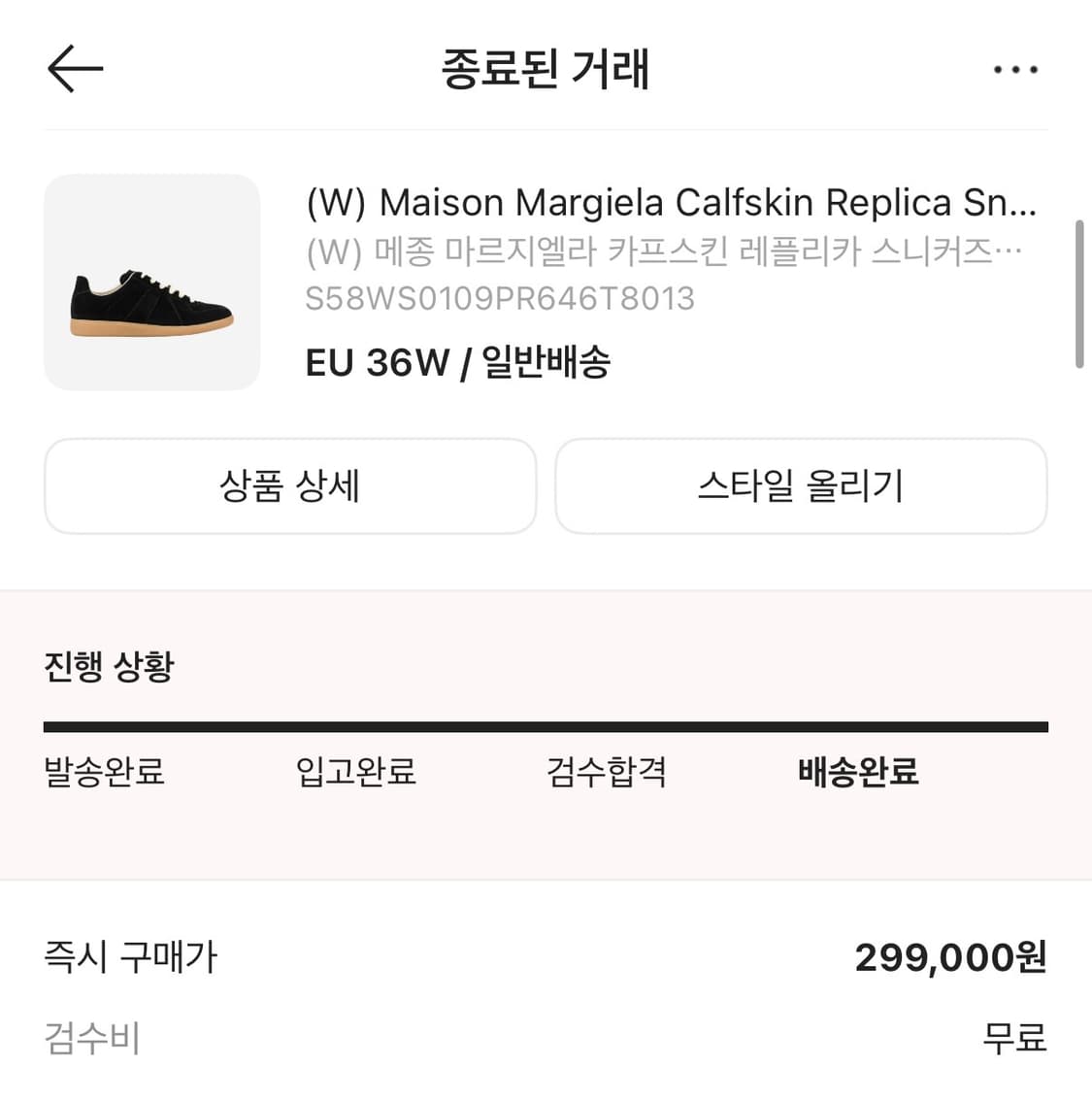1092x1100 pixels.
Task: Select the 299,000원 price value
Action: [x=950, y=957]
